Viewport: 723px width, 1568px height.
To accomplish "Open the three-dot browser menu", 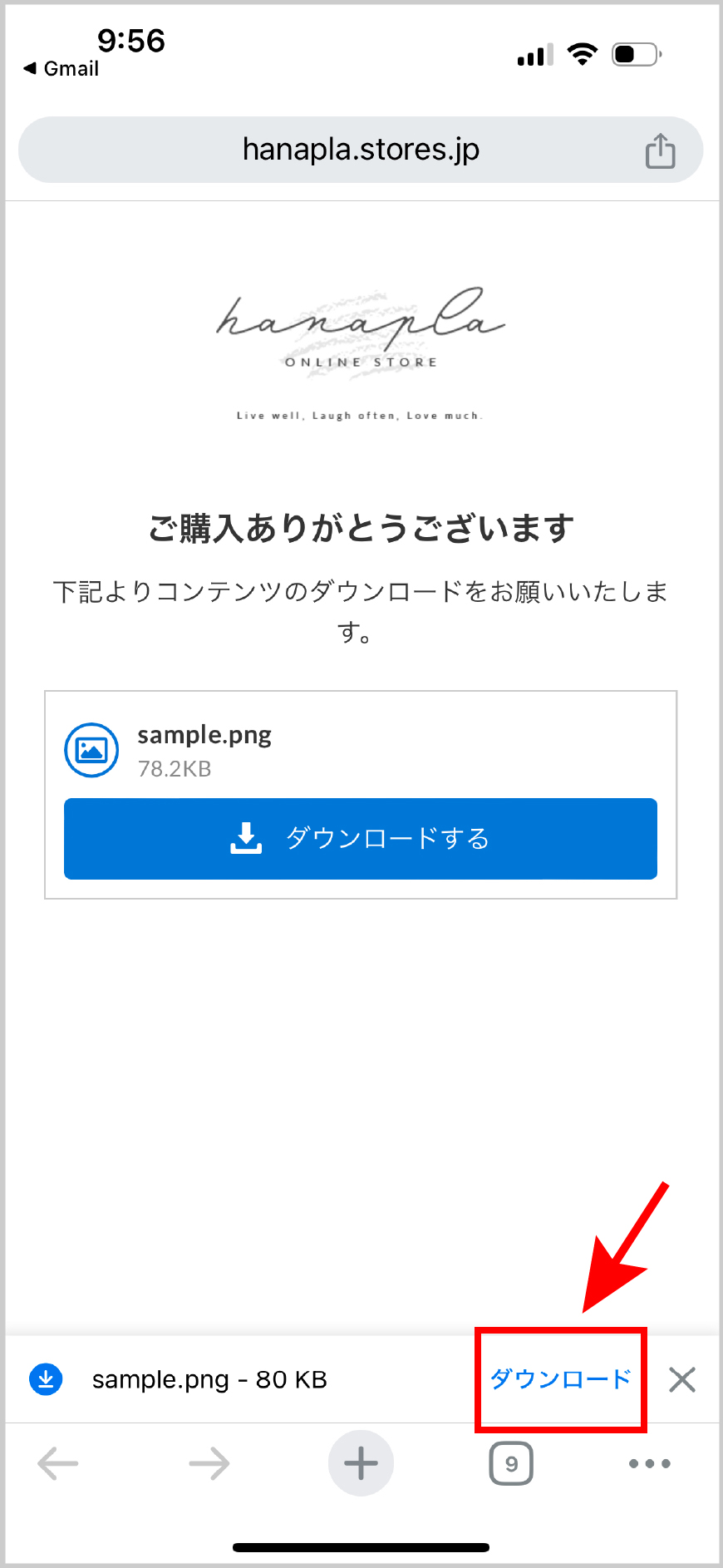I will (649, 1463).
